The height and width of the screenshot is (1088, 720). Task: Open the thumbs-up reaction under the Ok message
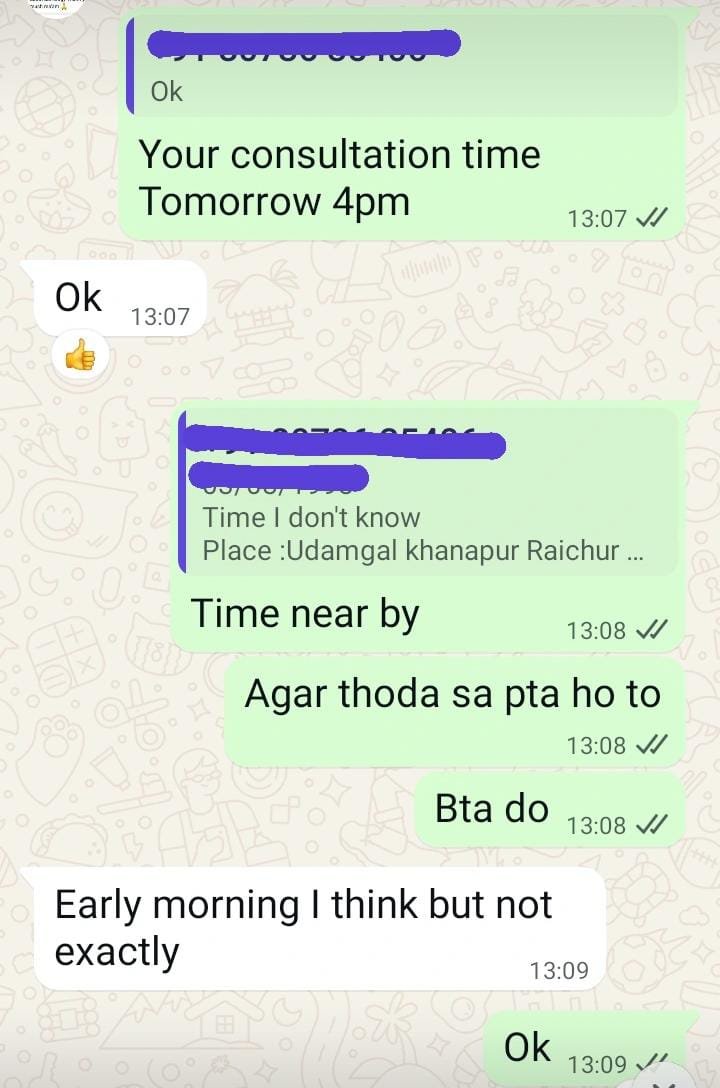click(x=79, y=354)
